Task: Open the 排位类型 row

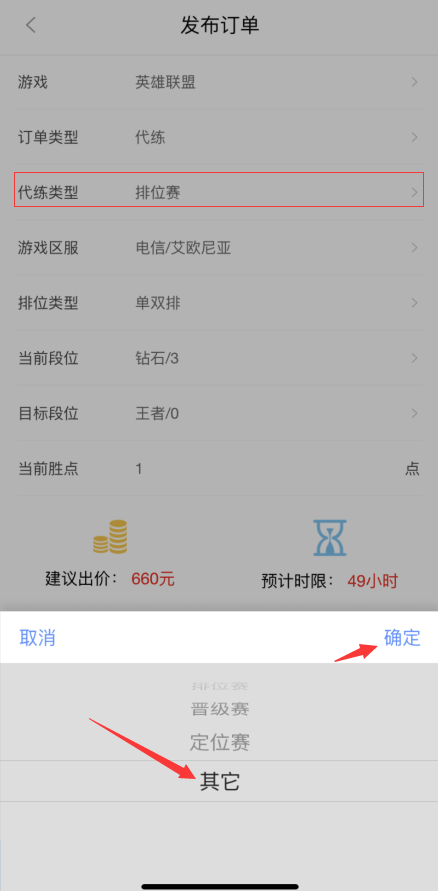Action: click(219, 303)
